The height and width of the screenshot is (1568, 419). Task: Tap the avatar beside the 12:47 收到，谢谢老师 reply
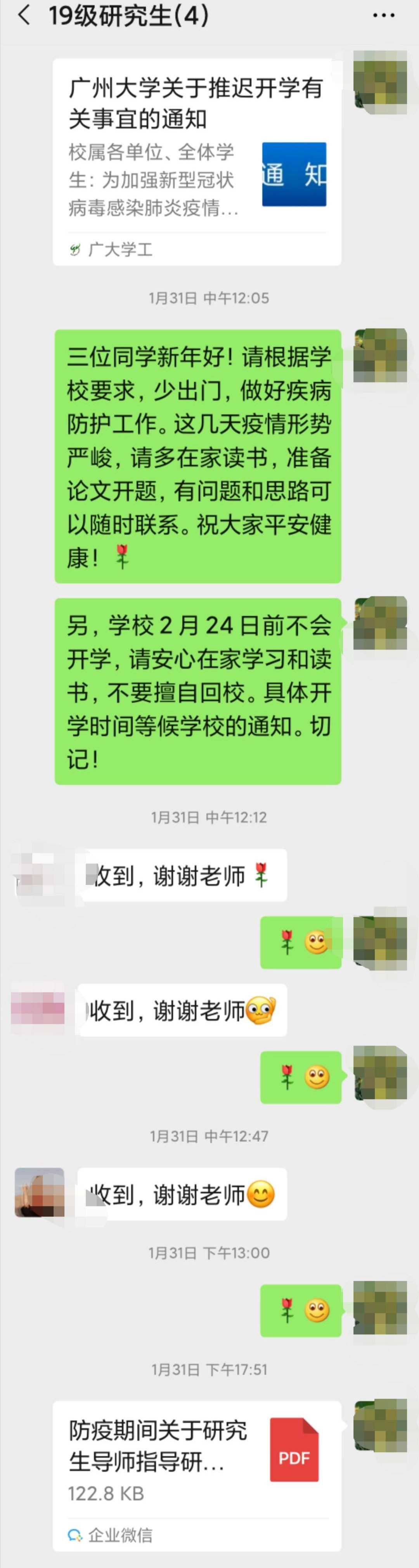click(x=40, y=1192)
